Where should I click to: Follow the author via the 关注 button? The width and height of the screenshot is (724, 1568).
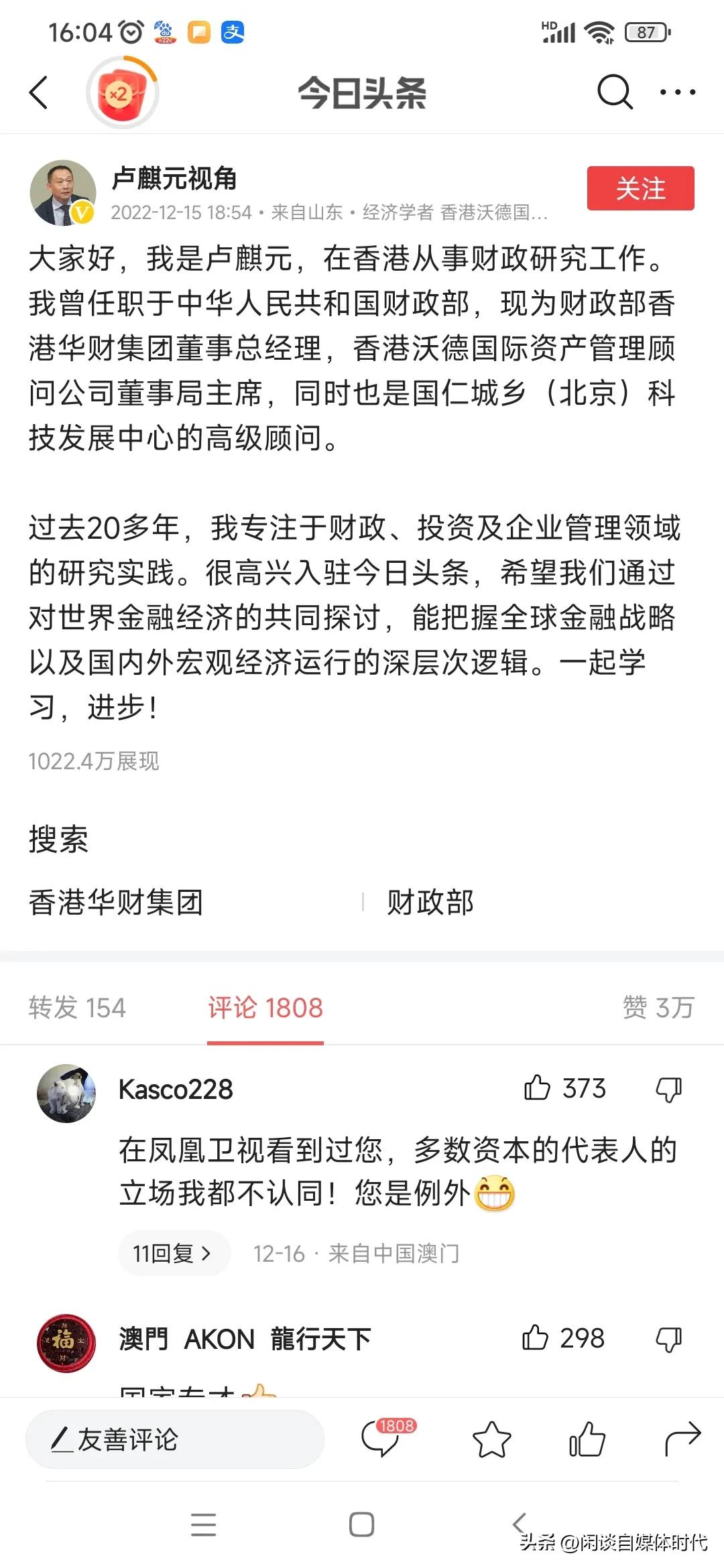click(640, 190)
